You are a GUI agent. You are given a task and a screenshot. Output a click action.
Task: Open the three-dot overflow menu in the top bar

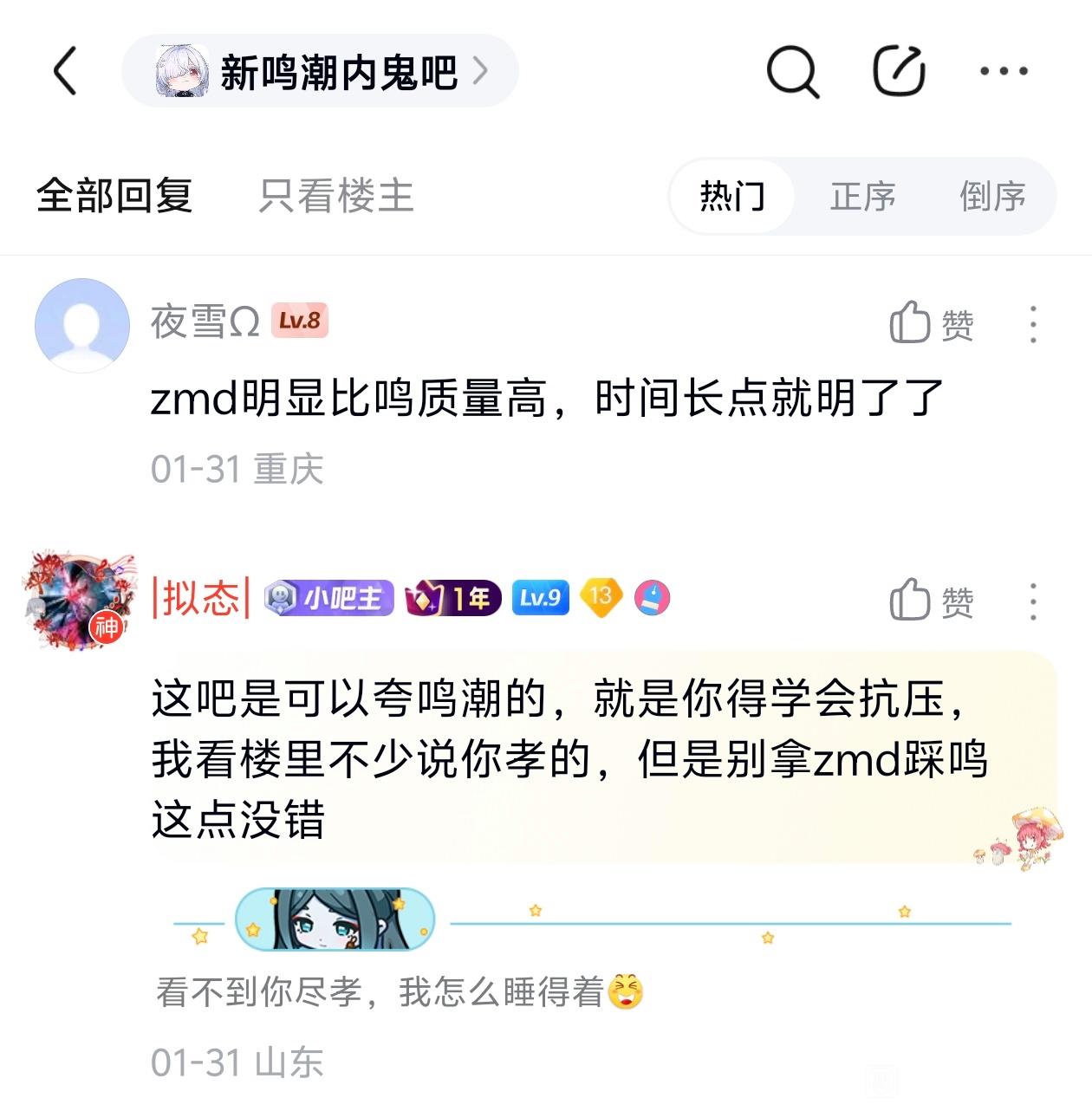pos(1004,71)
